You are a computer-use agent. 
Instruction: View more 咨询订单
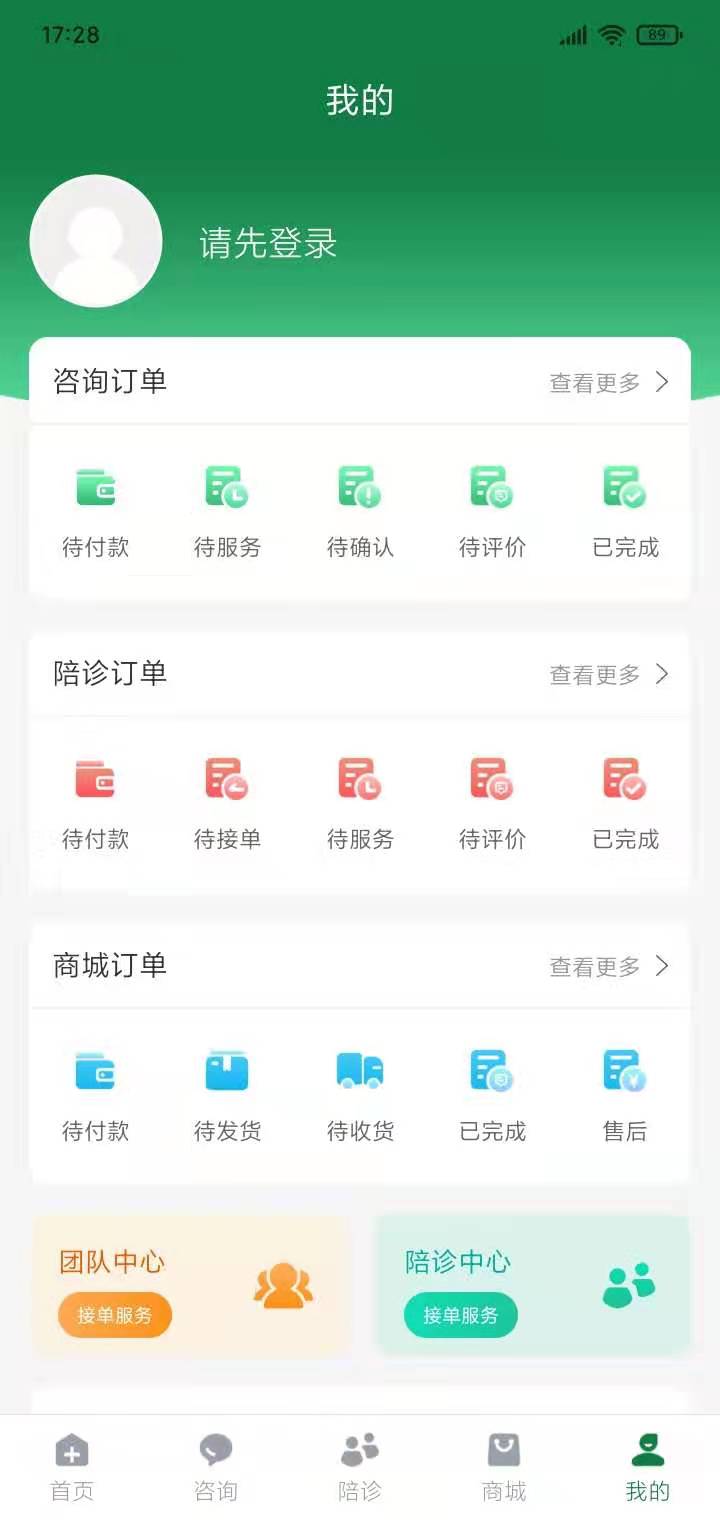click(608, 382)
